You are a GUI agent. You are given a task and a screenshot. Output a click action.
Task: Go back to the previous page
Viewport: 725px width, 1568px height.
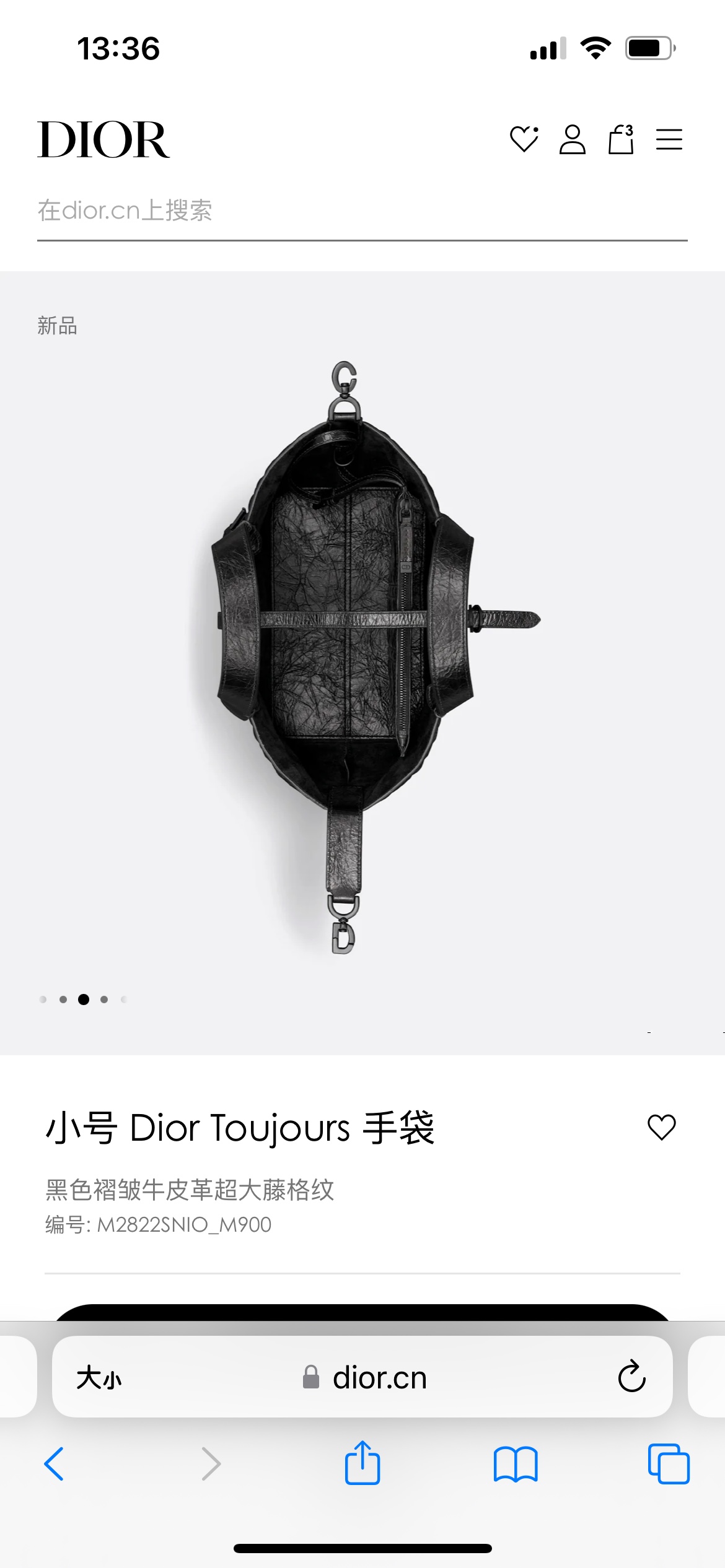click(54, 1464)
